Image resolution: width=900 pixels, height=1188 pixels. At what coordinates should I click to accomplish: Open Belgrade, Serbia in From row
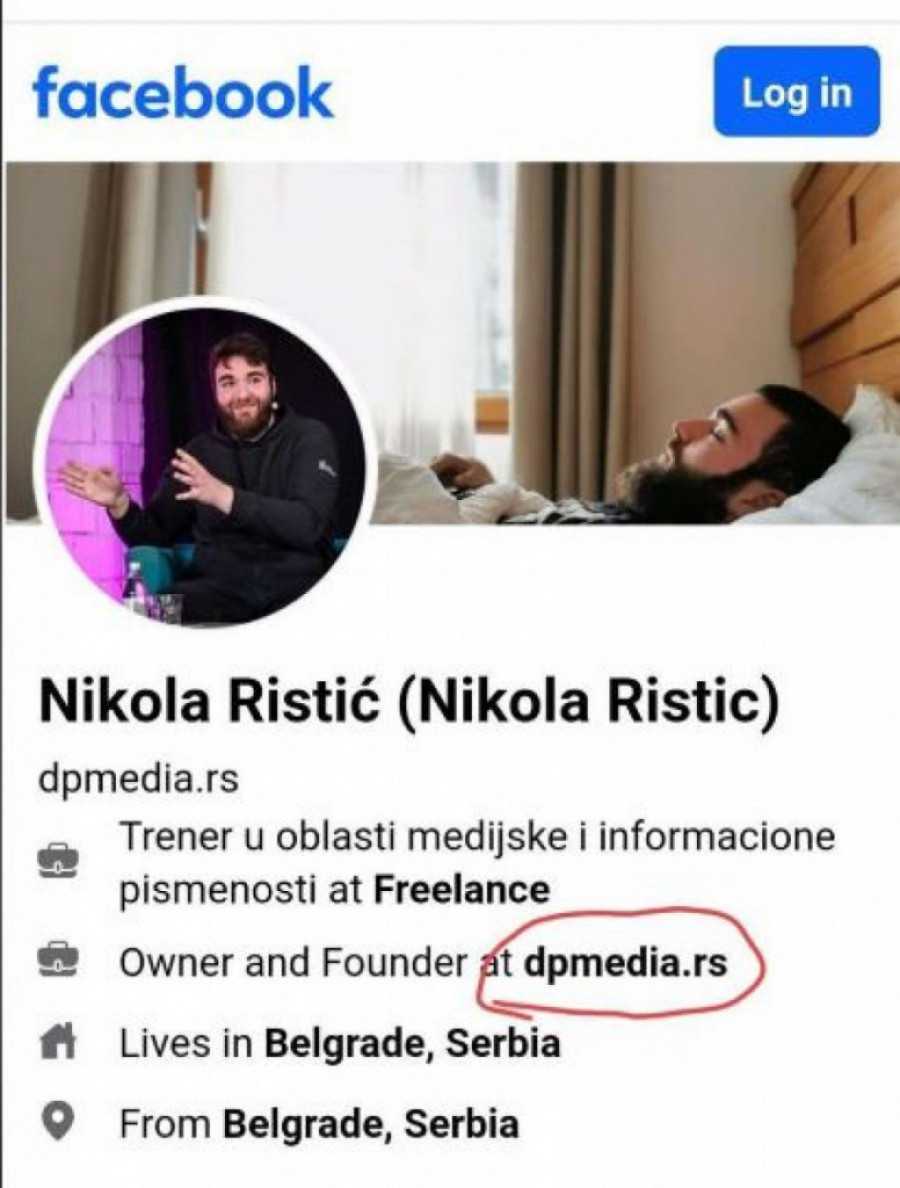pyautogui.click(x=371, y=1124)
